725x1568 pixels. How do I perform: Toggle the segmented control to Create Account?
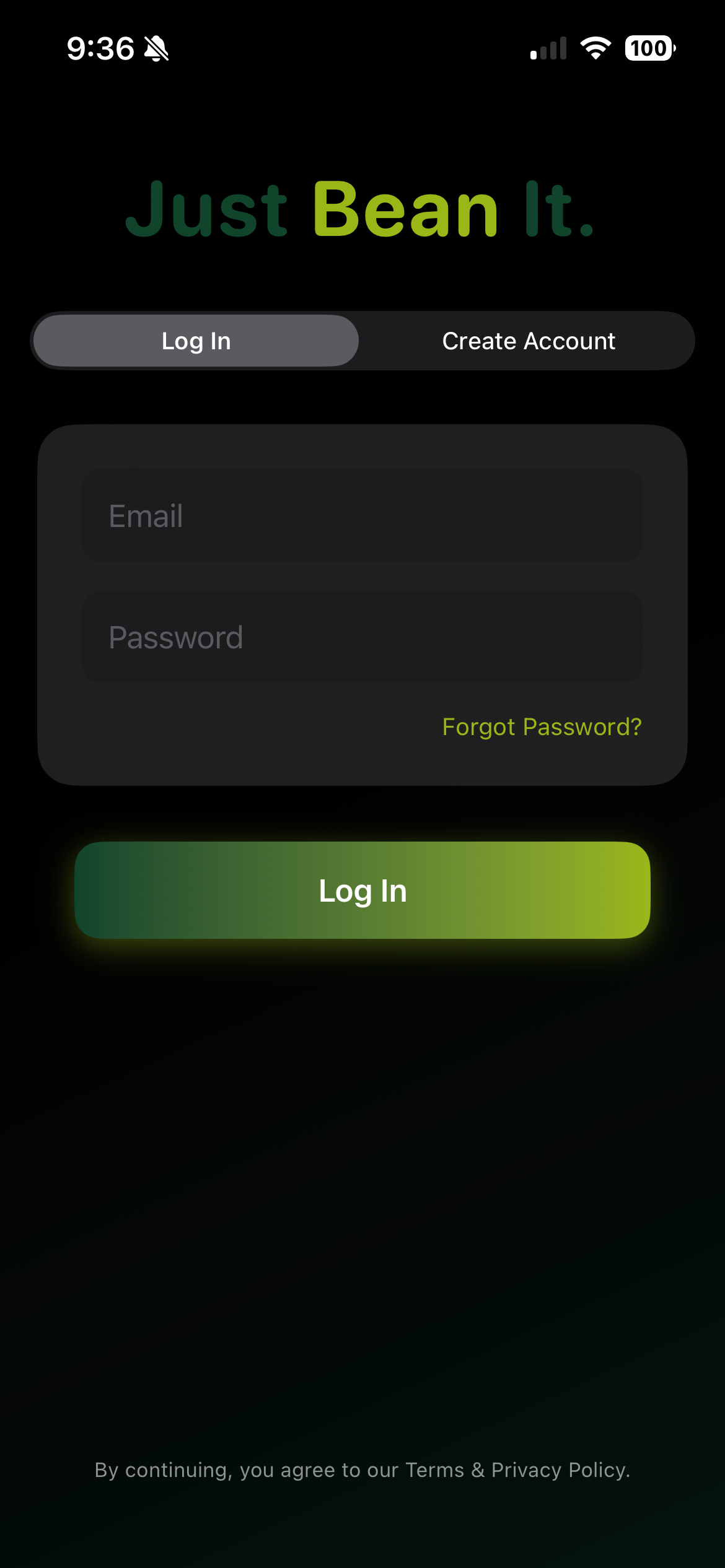pos(527,340)
